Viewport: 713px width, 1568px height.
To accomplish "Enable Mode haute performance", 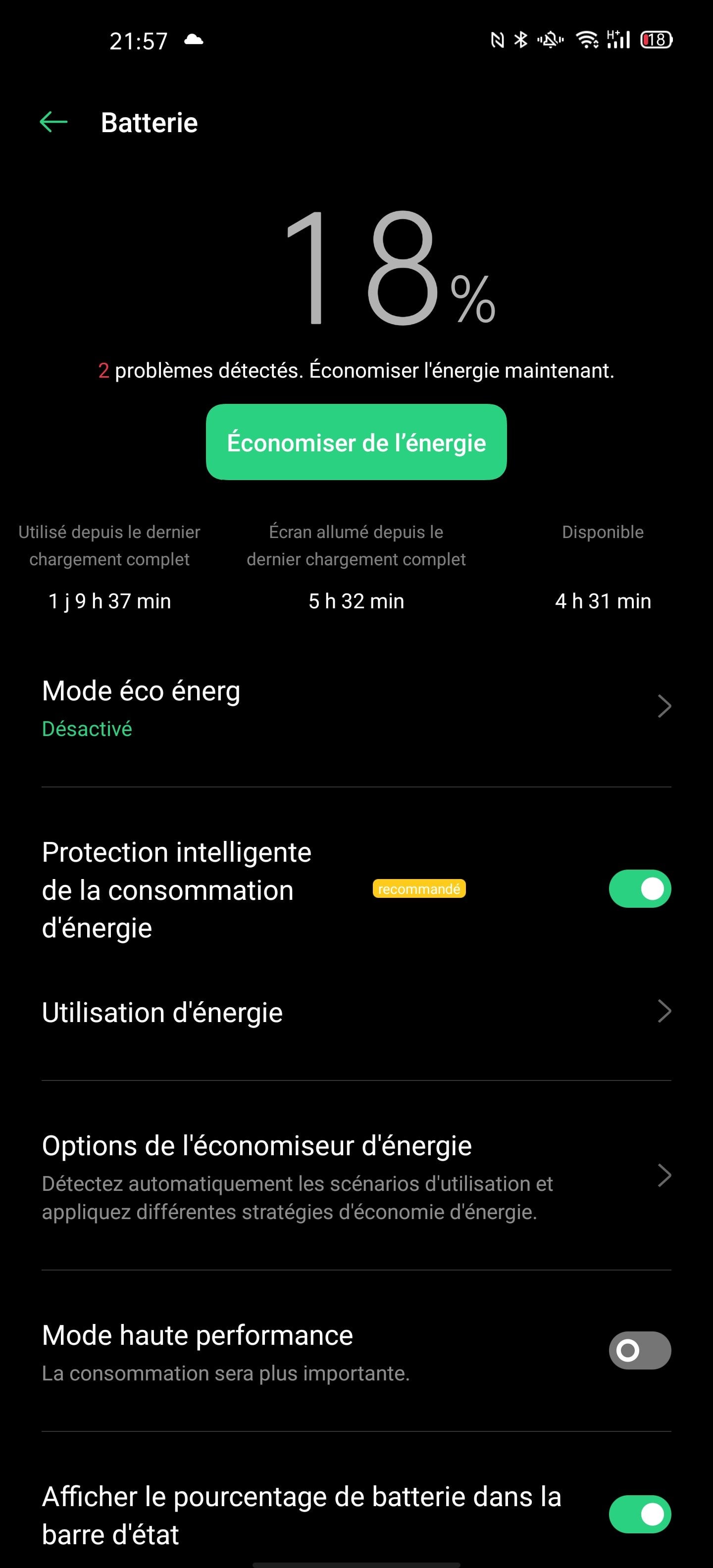I will click(x=639, y=1350).
